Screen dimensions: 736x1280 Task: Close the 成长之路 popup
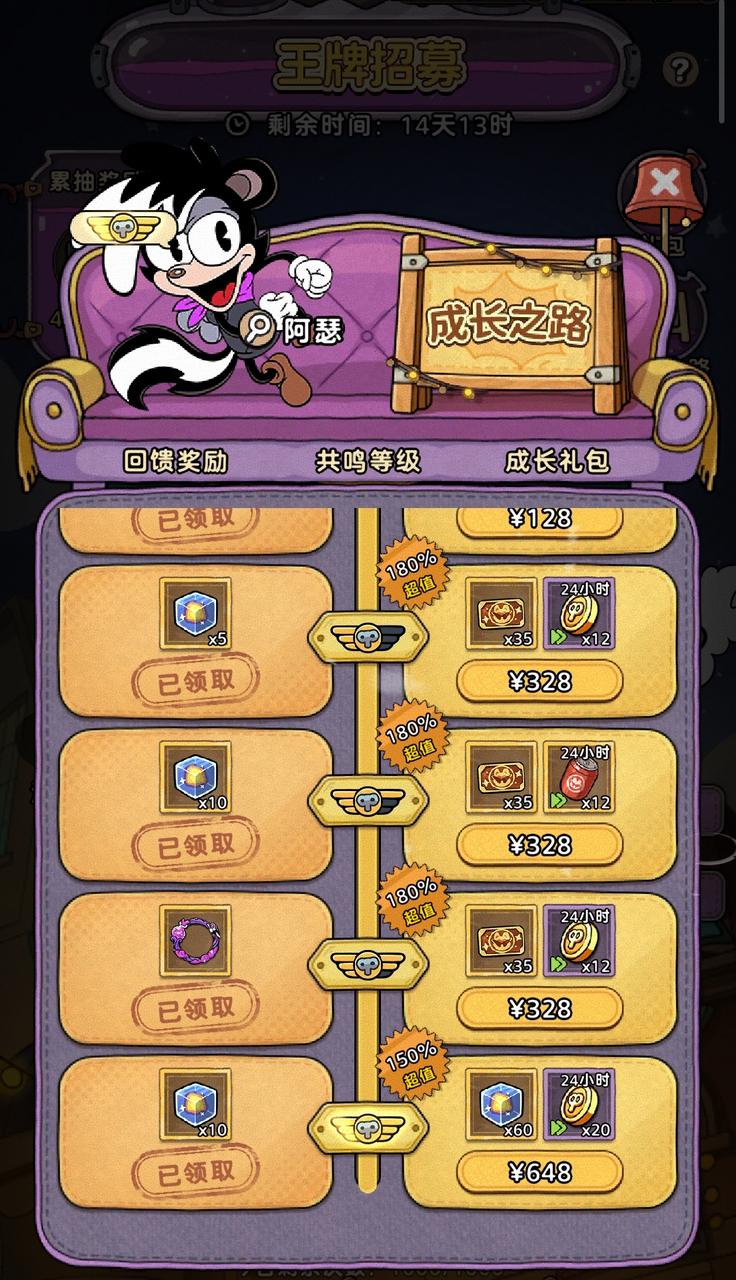click(664, 183)
